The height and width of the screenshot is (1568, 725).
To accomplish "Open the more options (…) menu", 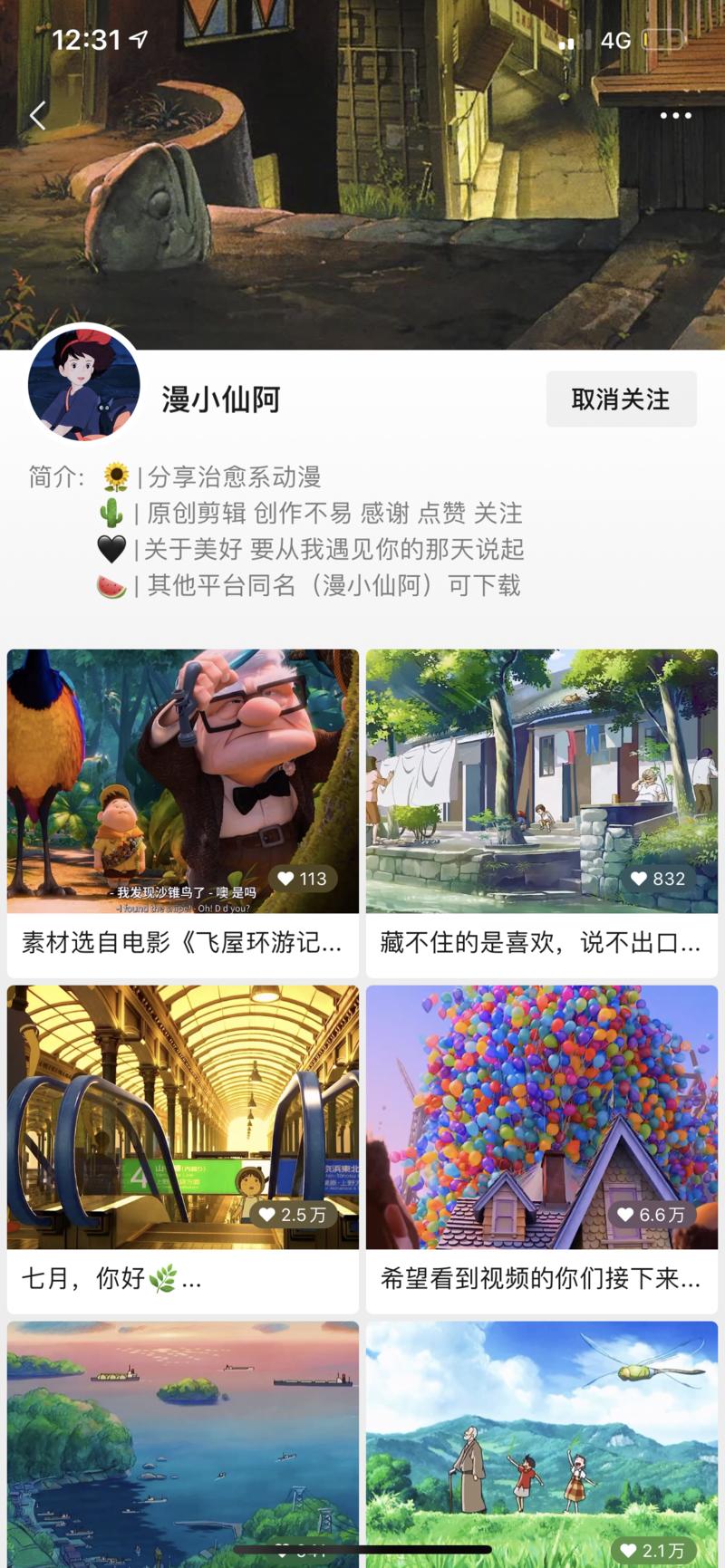I will pyautogui.click(x=674, y=116).
